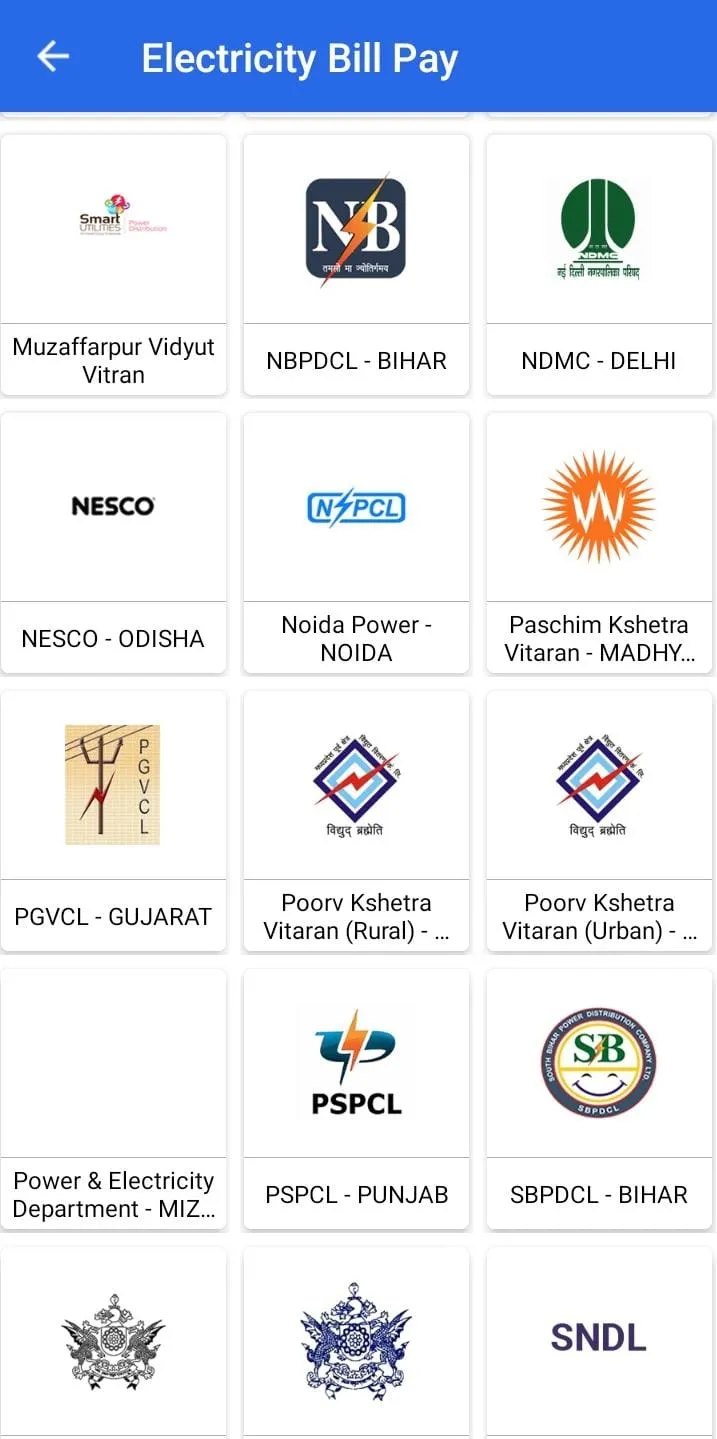717x1439 pixels.
Task: Select Poorv Kshetra Vitaran (Rural)
Action: click(356, 820)
